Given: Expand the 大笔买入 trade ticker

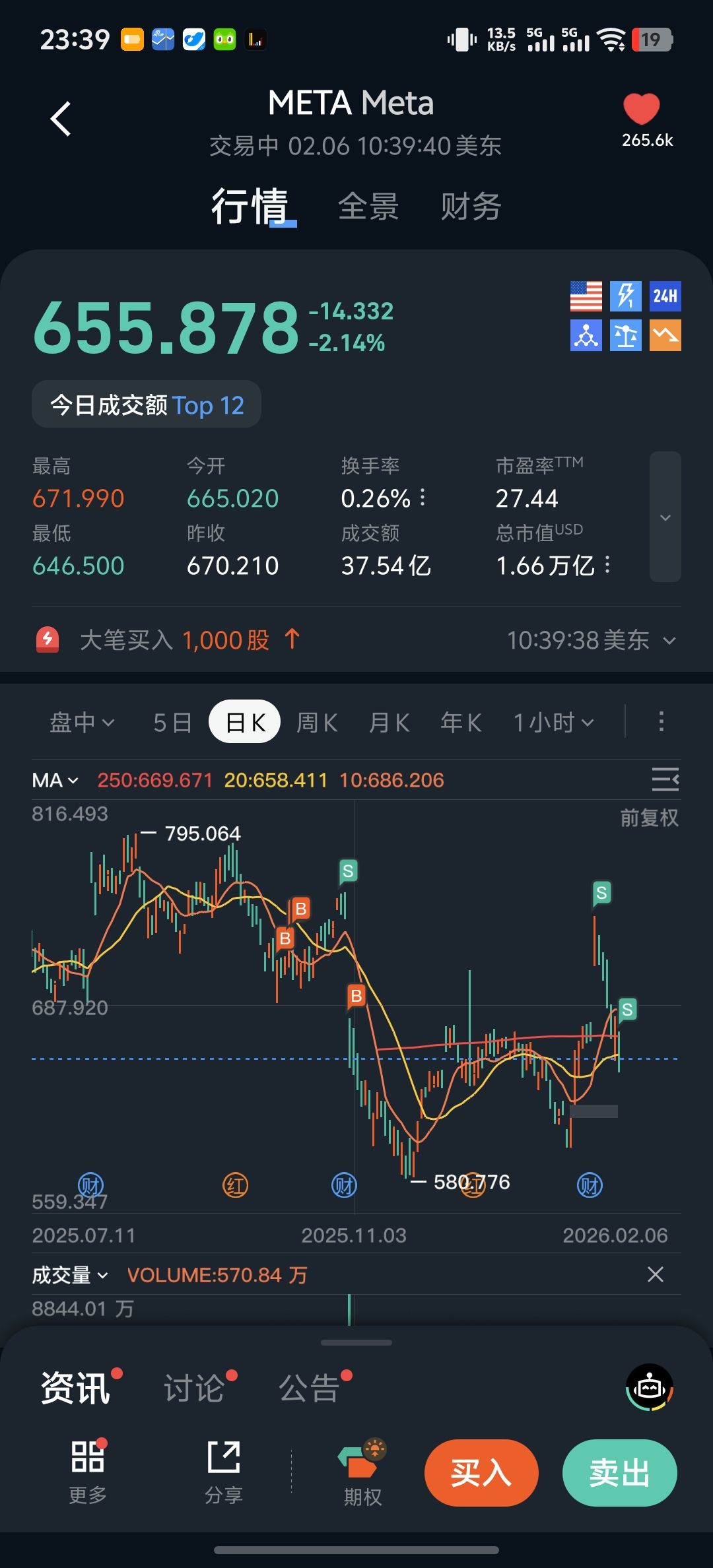Looking at the screenshot, I should (x=669, y=641).
